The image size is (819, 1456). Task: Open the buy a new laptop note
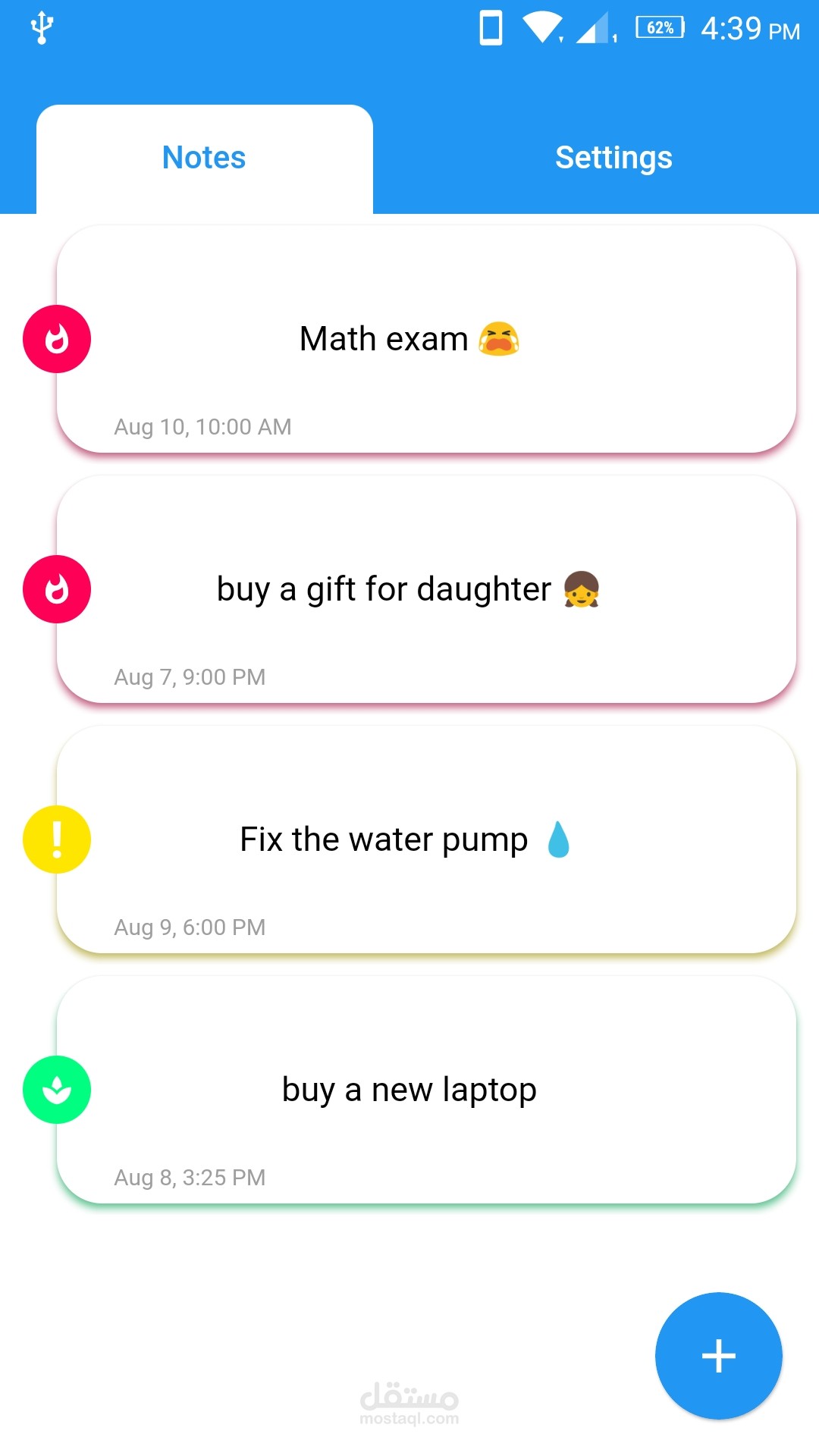tap(426, 1090)
